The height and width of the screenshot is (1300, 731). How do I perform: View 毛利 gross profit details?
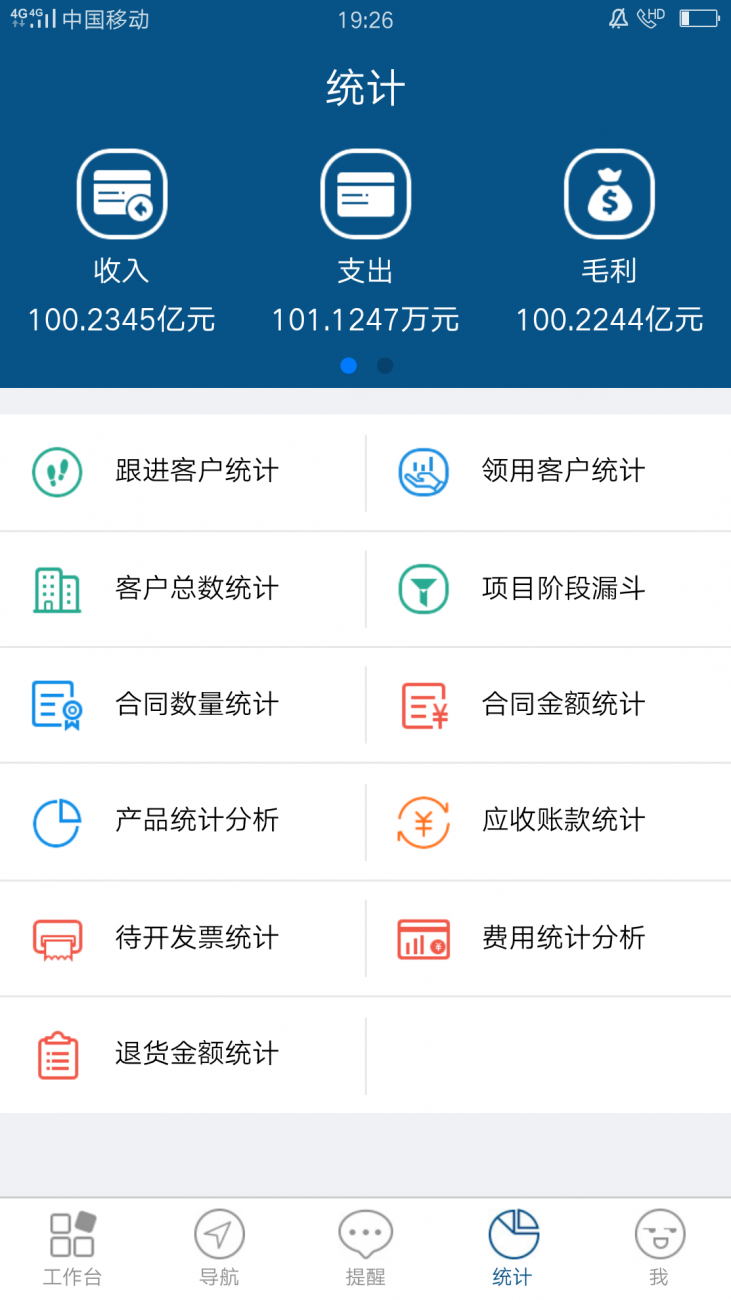click(x=609, y=192)
